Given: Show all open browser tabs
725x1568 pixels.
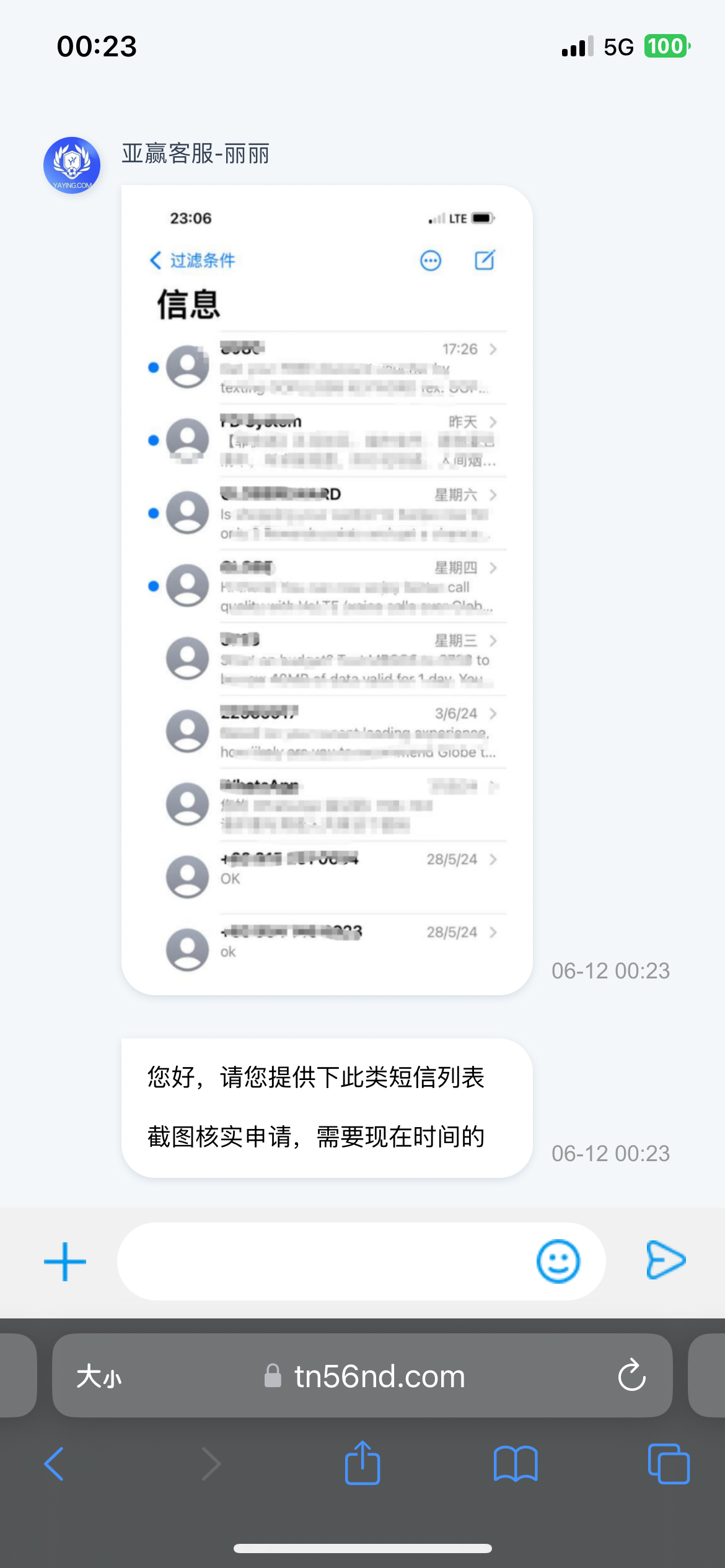Looking at the screenshot, I should click(x=668, y=1464).
